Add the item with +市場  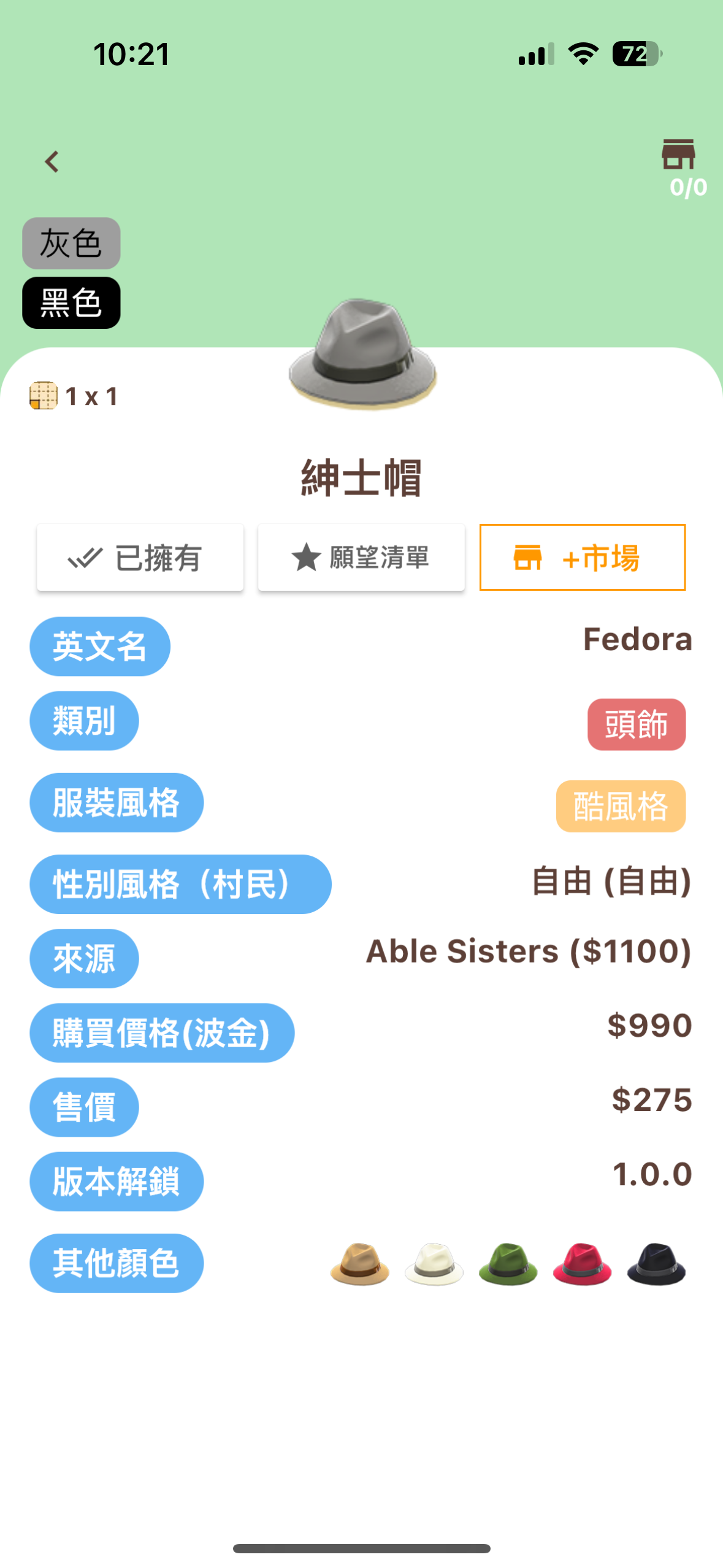click(x=582, y=557)
